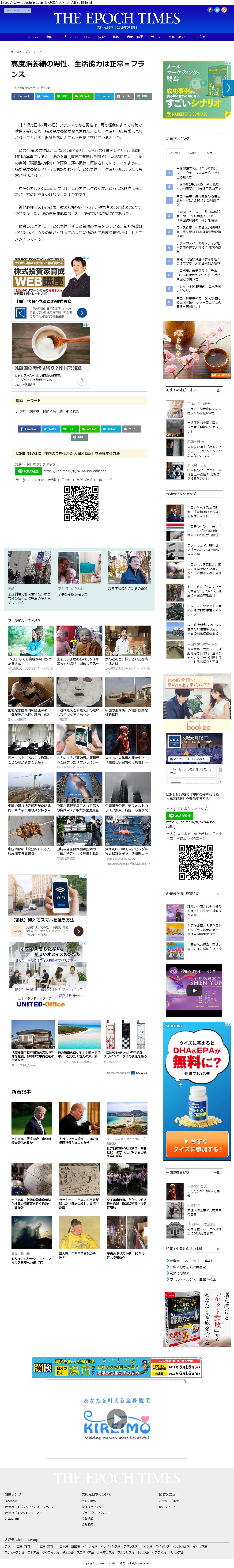Tap the ニューストップ breadcrumb link

18,52
